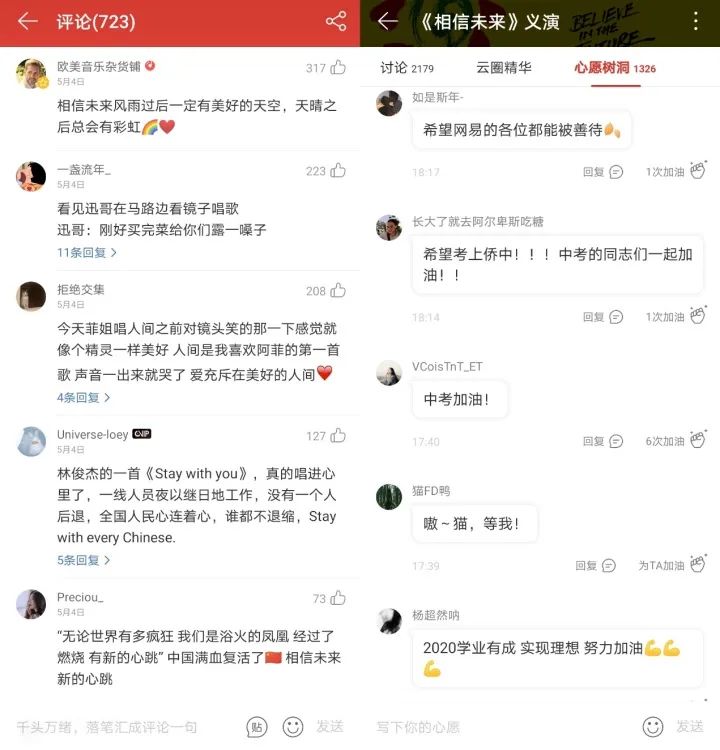View 4 replies under 拒绝交集's comment
Screen dimensions: 720x750
pyautogui.click(x=83, y=397)
